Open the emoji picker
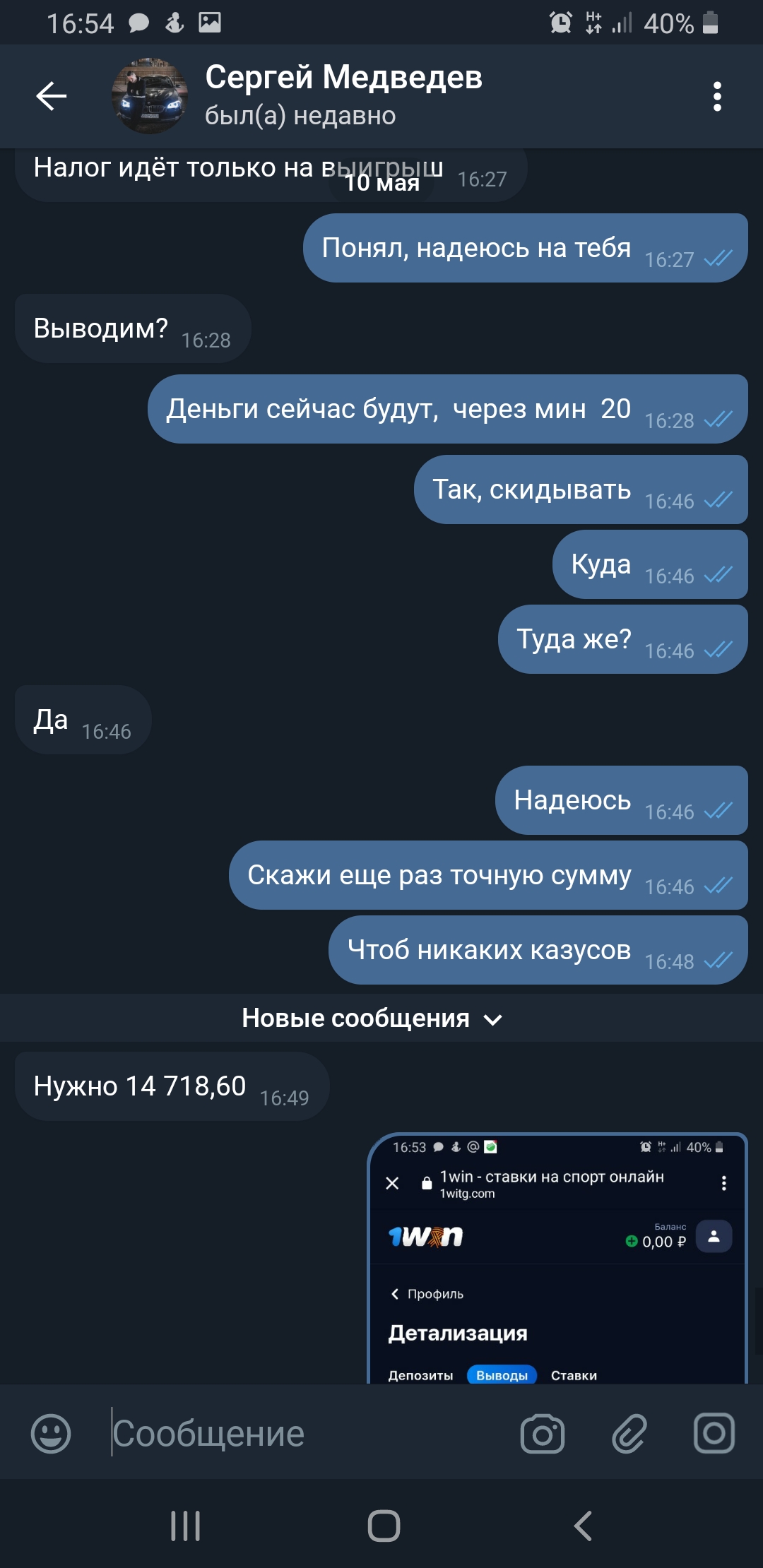 (51, 1433)
